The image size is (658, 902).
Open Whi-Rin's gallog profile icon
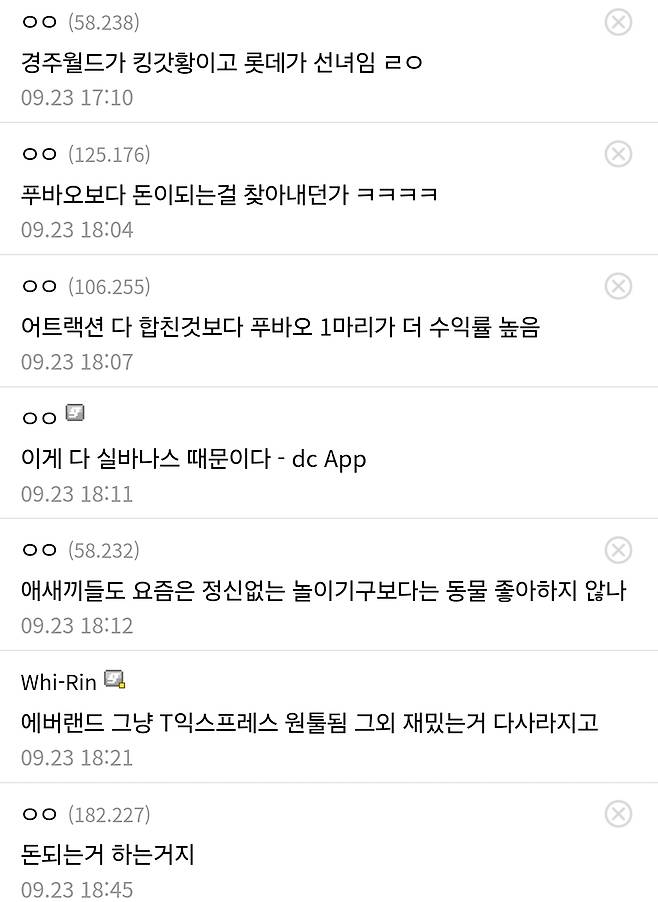click(115, 680)
